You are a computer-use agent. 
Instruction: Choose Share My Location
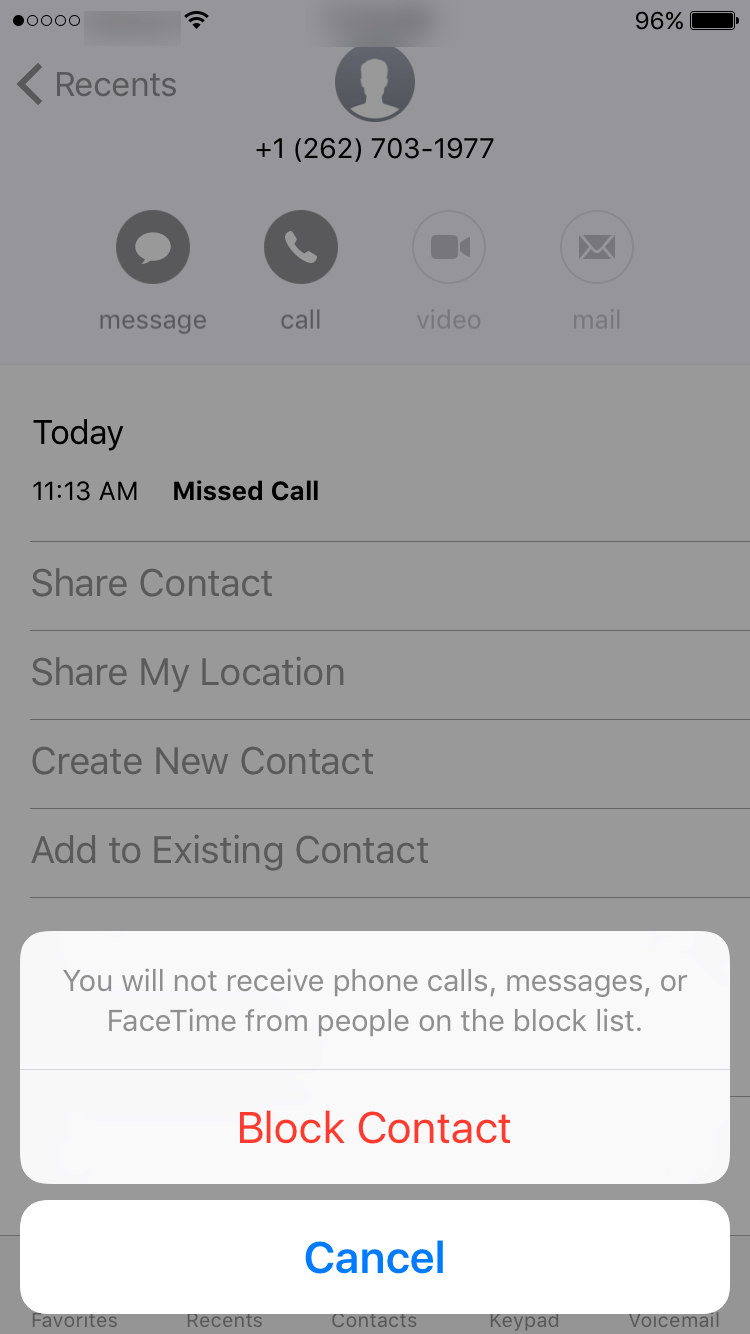(x=188, y=672)
